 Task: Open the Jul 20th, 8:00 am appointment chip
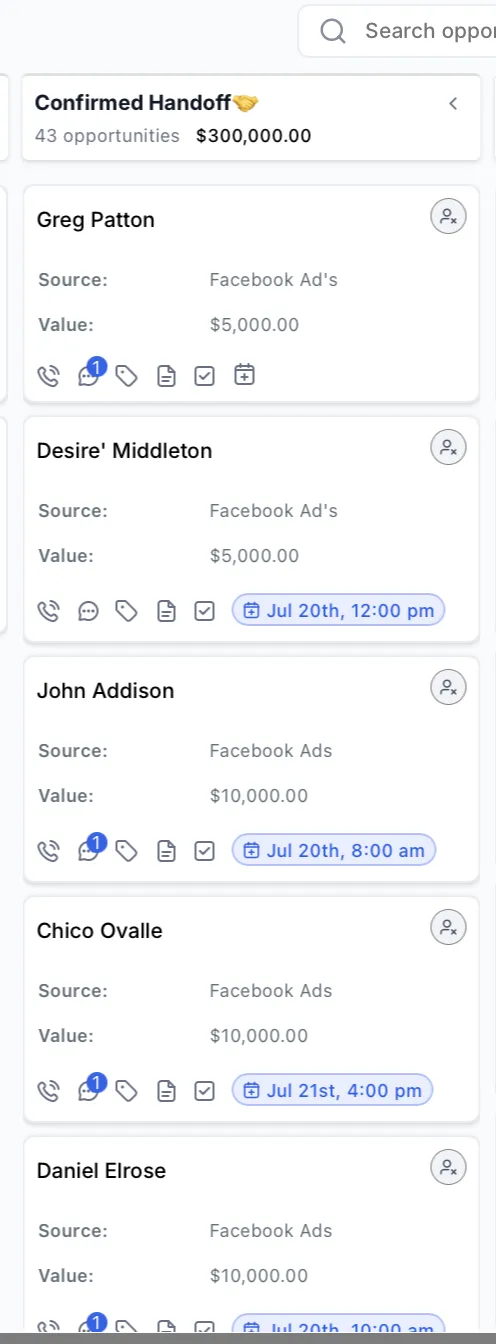coord(334,850)
